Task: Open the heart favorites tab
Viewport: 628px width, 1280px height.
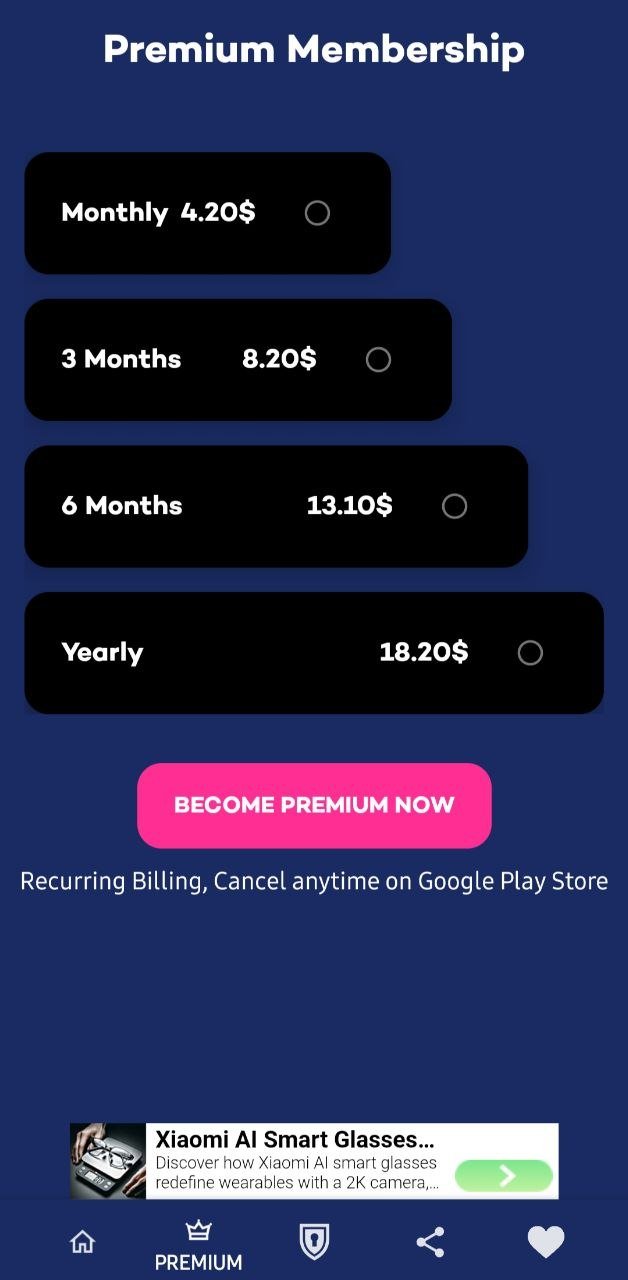Action: [546, 1242]
